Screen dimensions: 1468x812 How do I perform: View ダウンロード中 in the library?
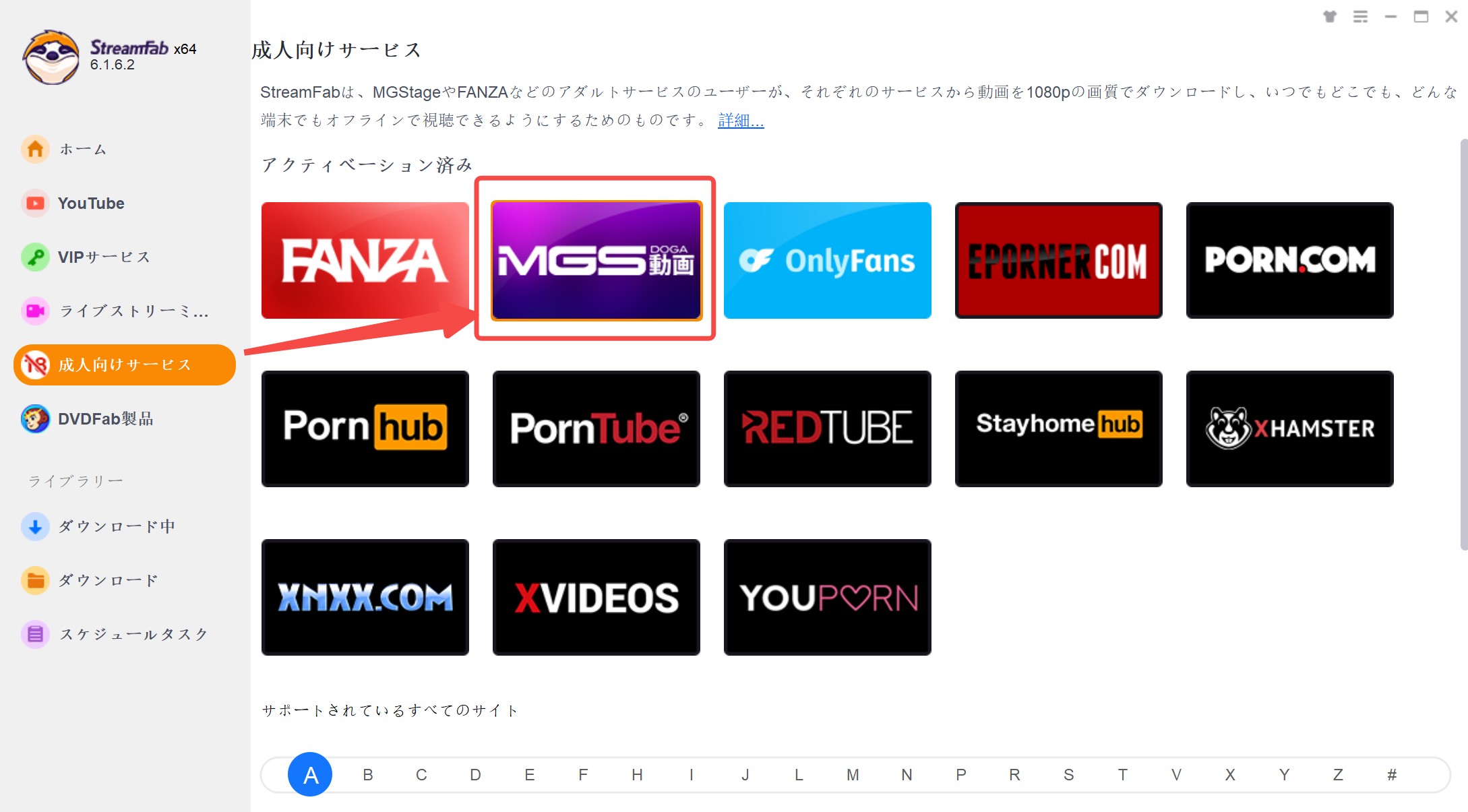pyautogui.click(x=116, y=526)
